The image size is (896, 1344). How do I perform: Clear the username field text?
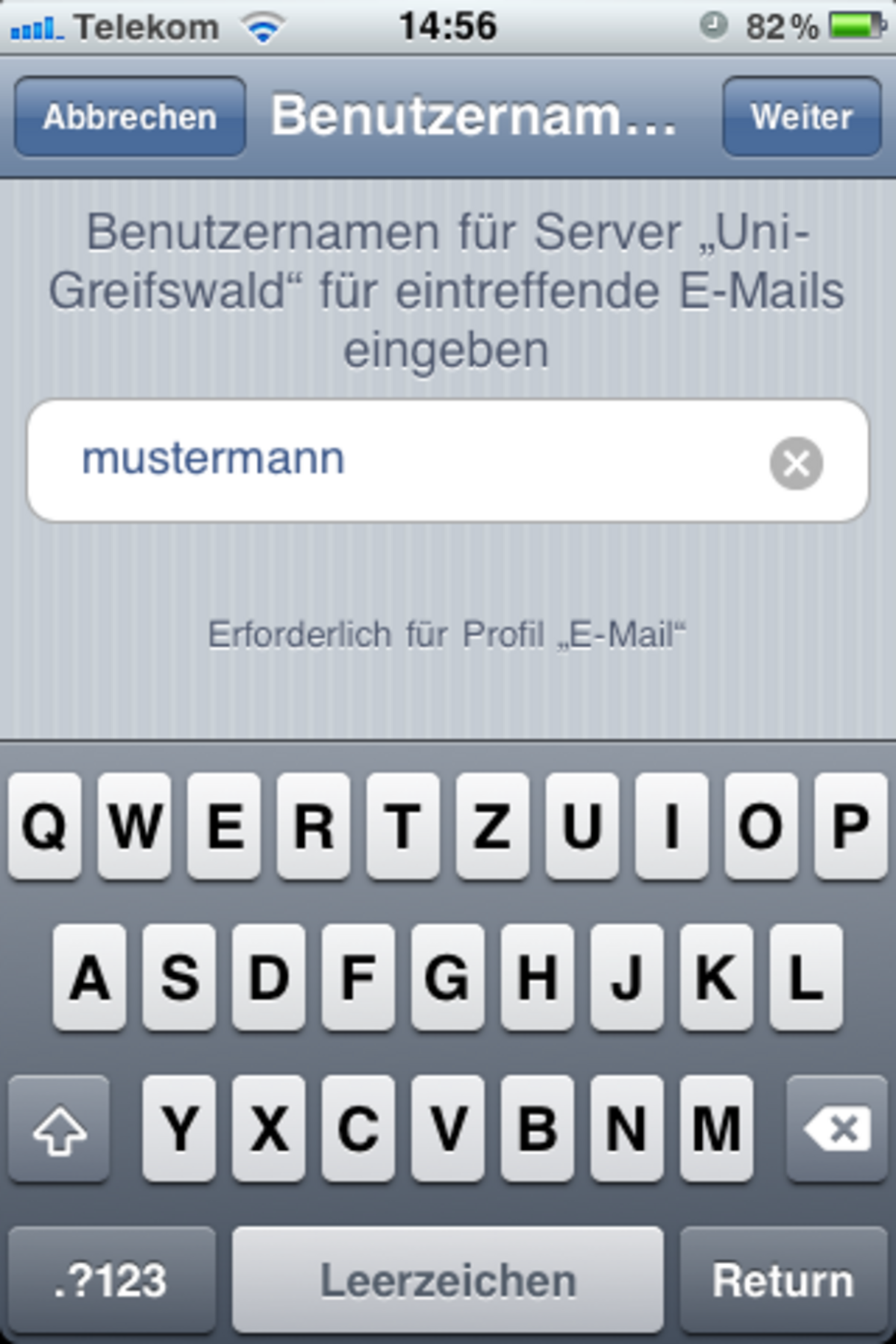click(796, 463)
